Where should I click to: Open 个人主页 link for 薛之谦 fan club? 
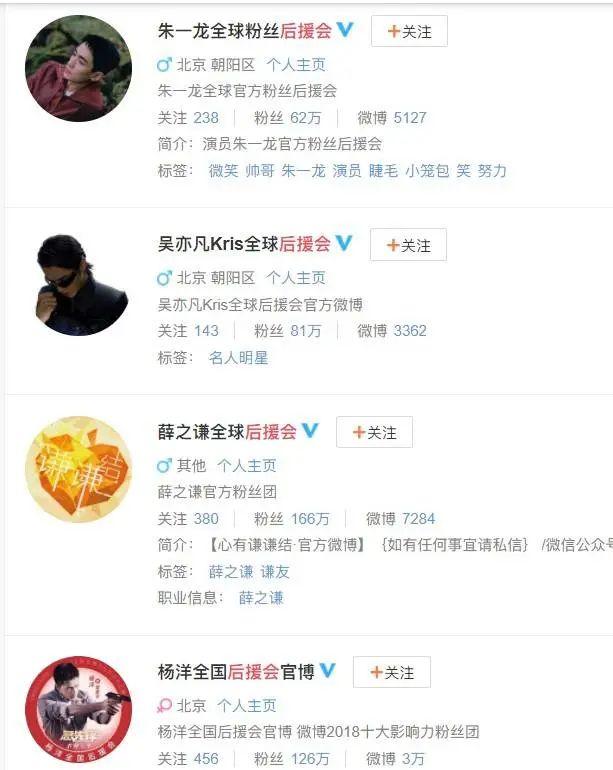pos(246,466)
